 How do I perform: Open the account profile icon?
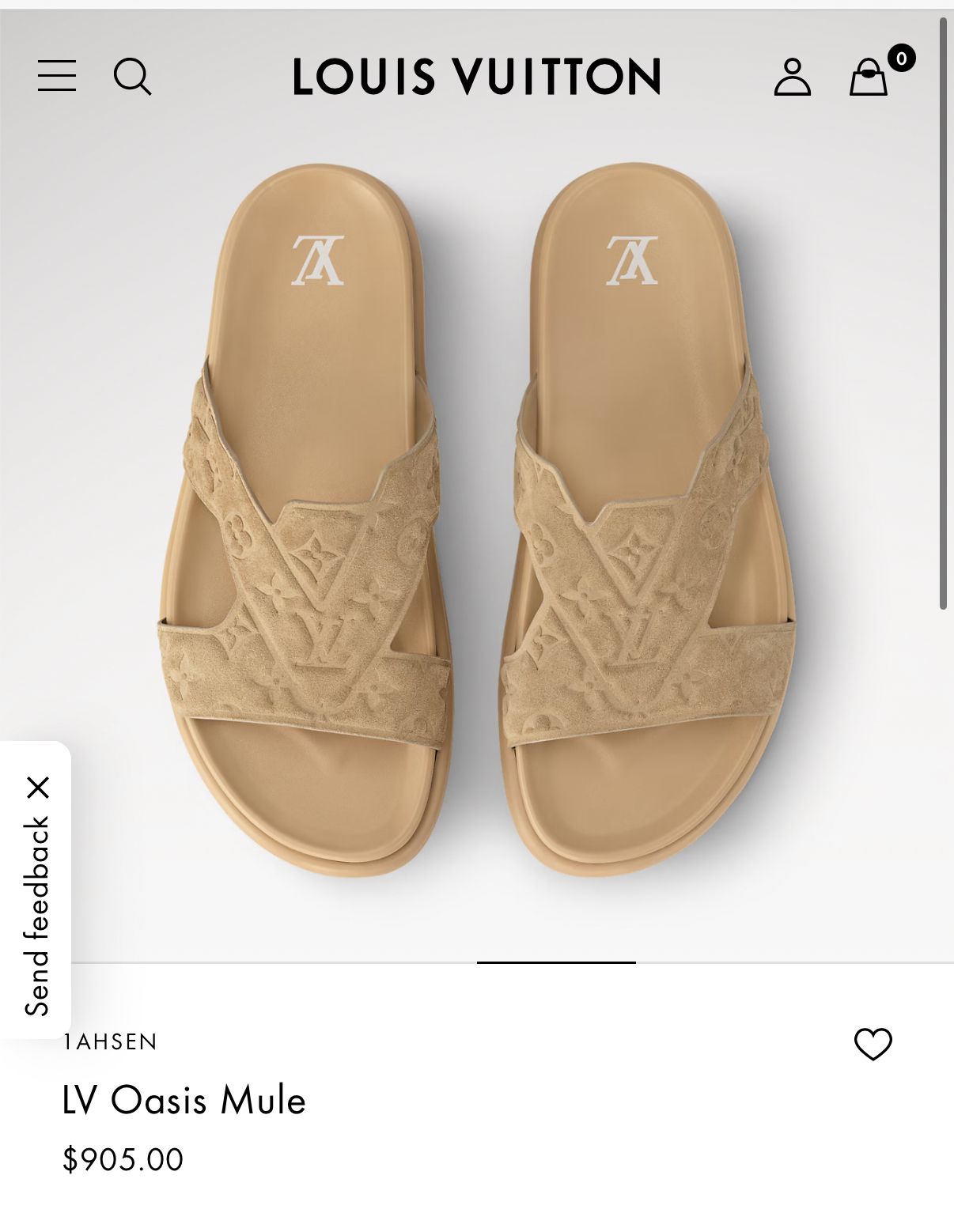[792, 77]
